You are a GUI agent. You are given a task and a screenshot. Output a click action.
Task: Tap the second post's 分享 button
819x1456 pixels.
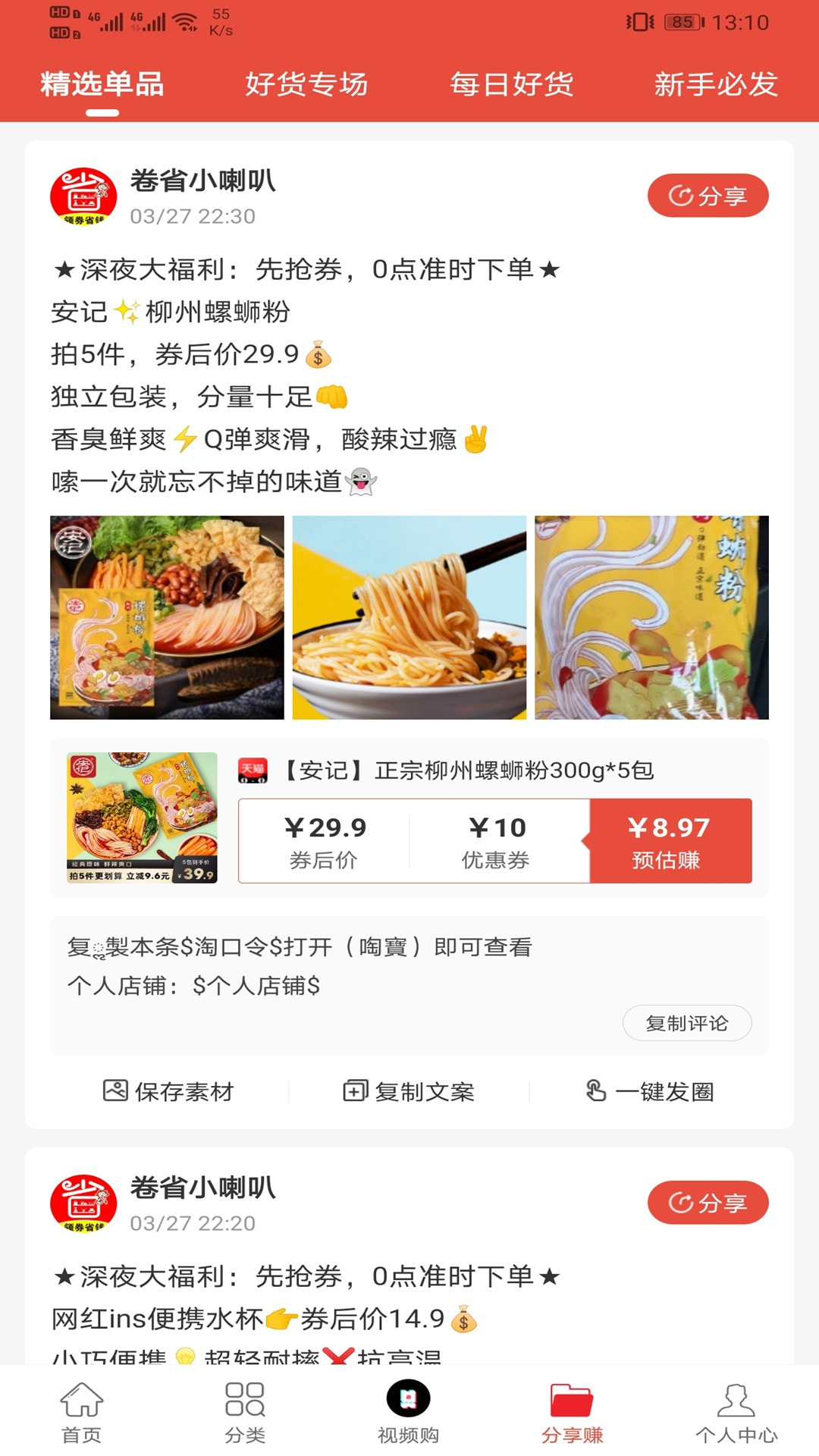708,1203
